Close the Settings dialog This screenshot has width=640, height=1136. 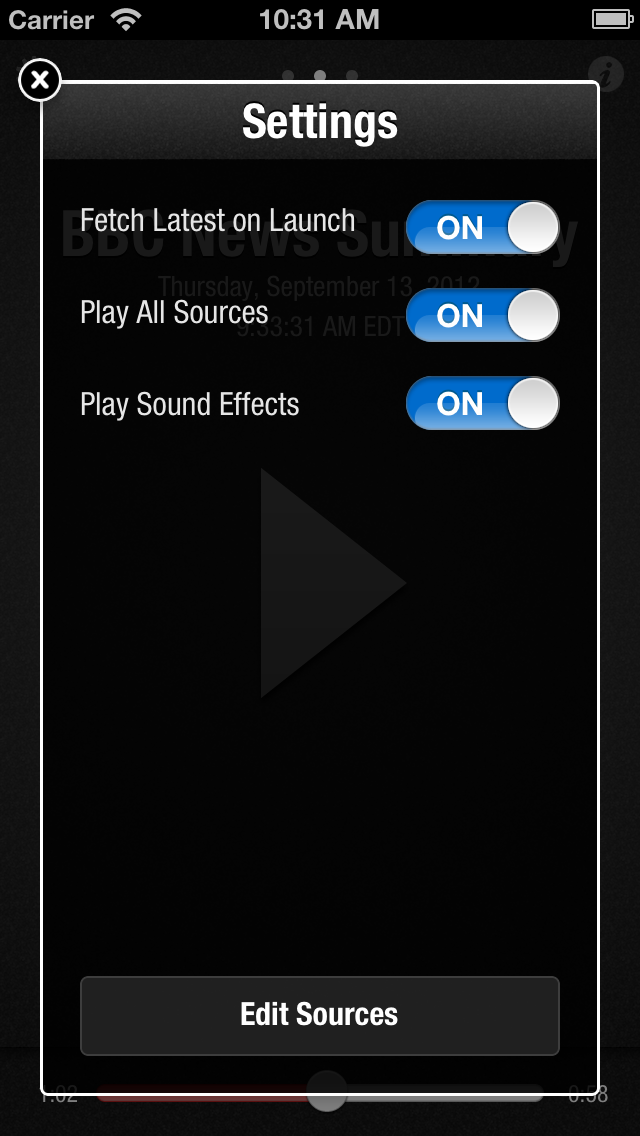click(40, 80)
